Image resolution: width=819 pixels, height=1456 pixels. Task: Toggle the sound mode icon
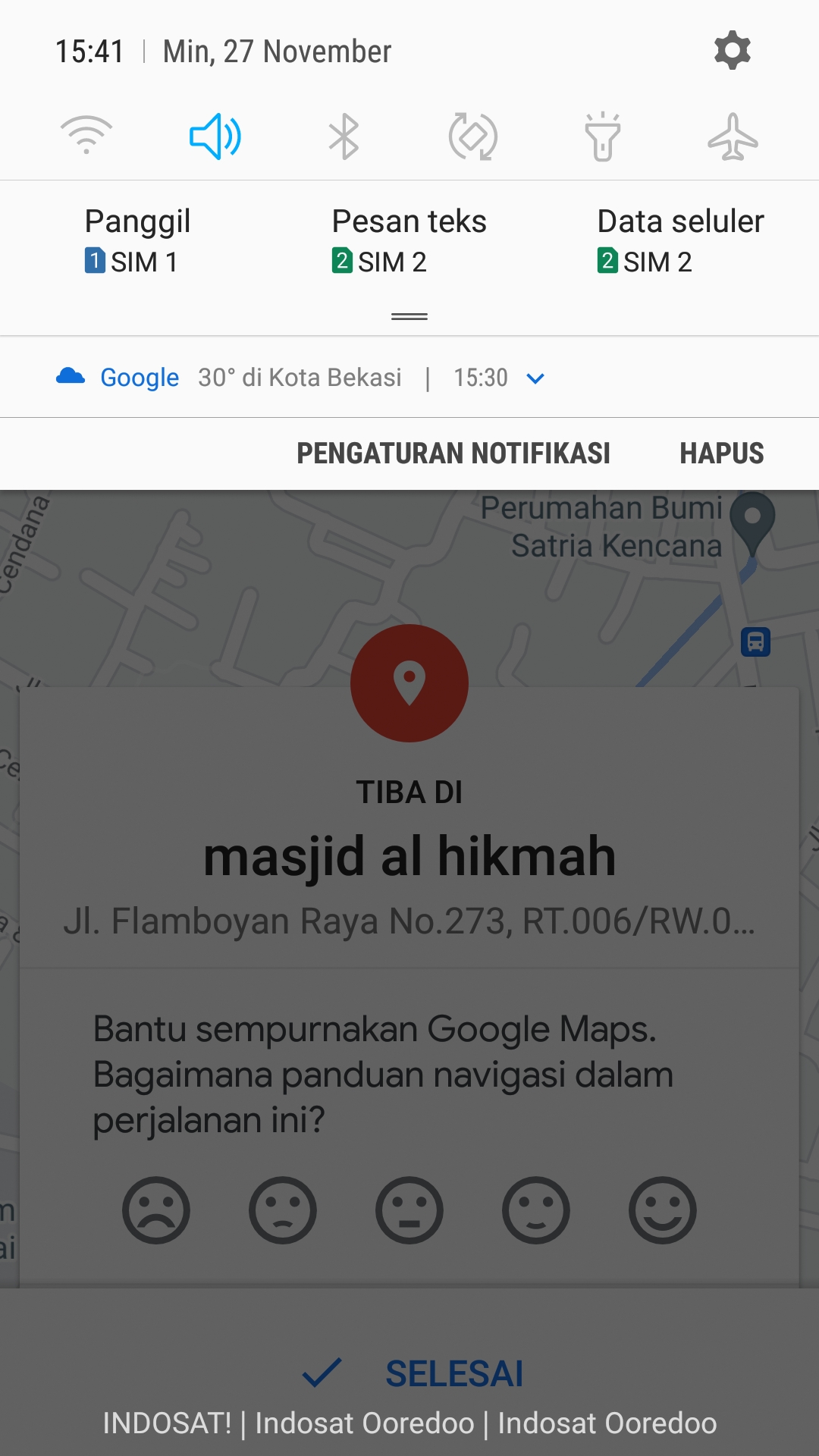[215, 136]
